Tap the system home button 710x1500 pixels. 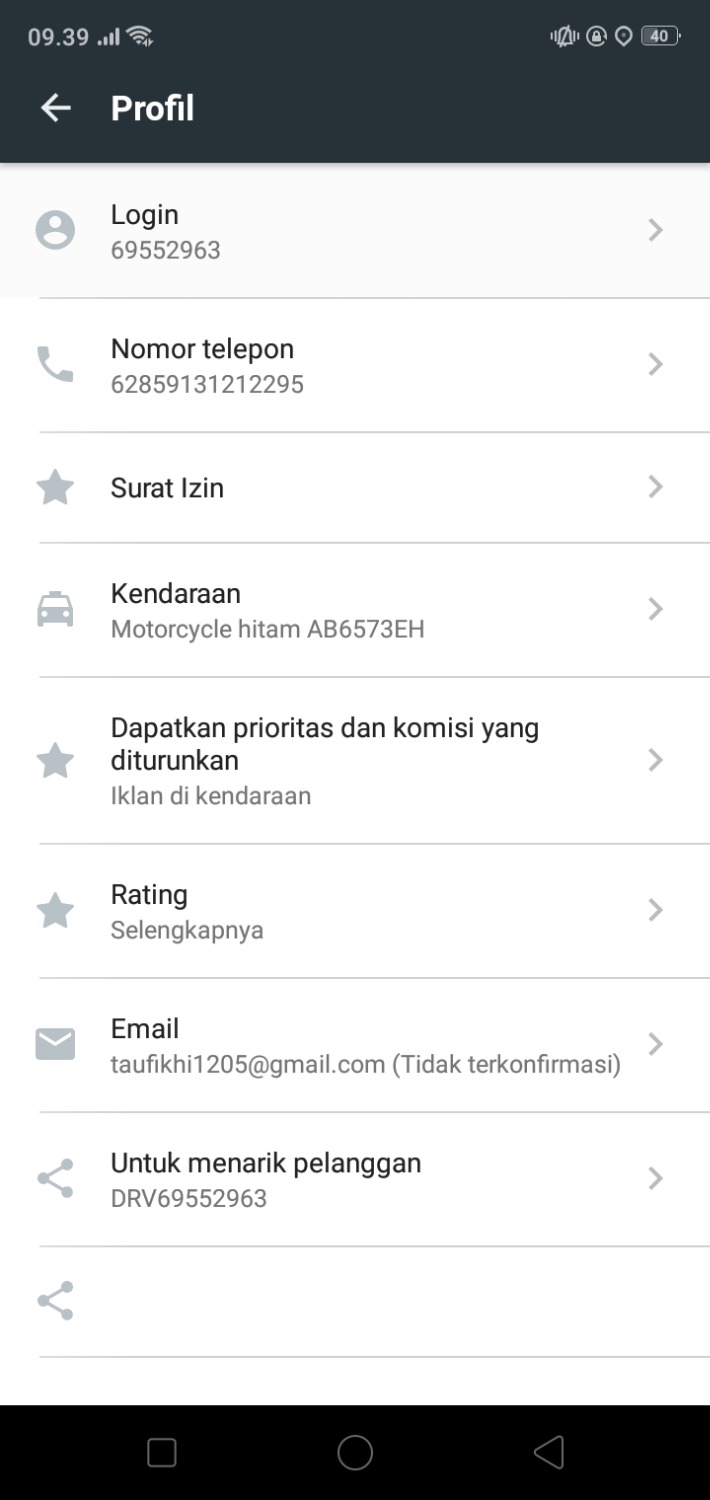355,1452
